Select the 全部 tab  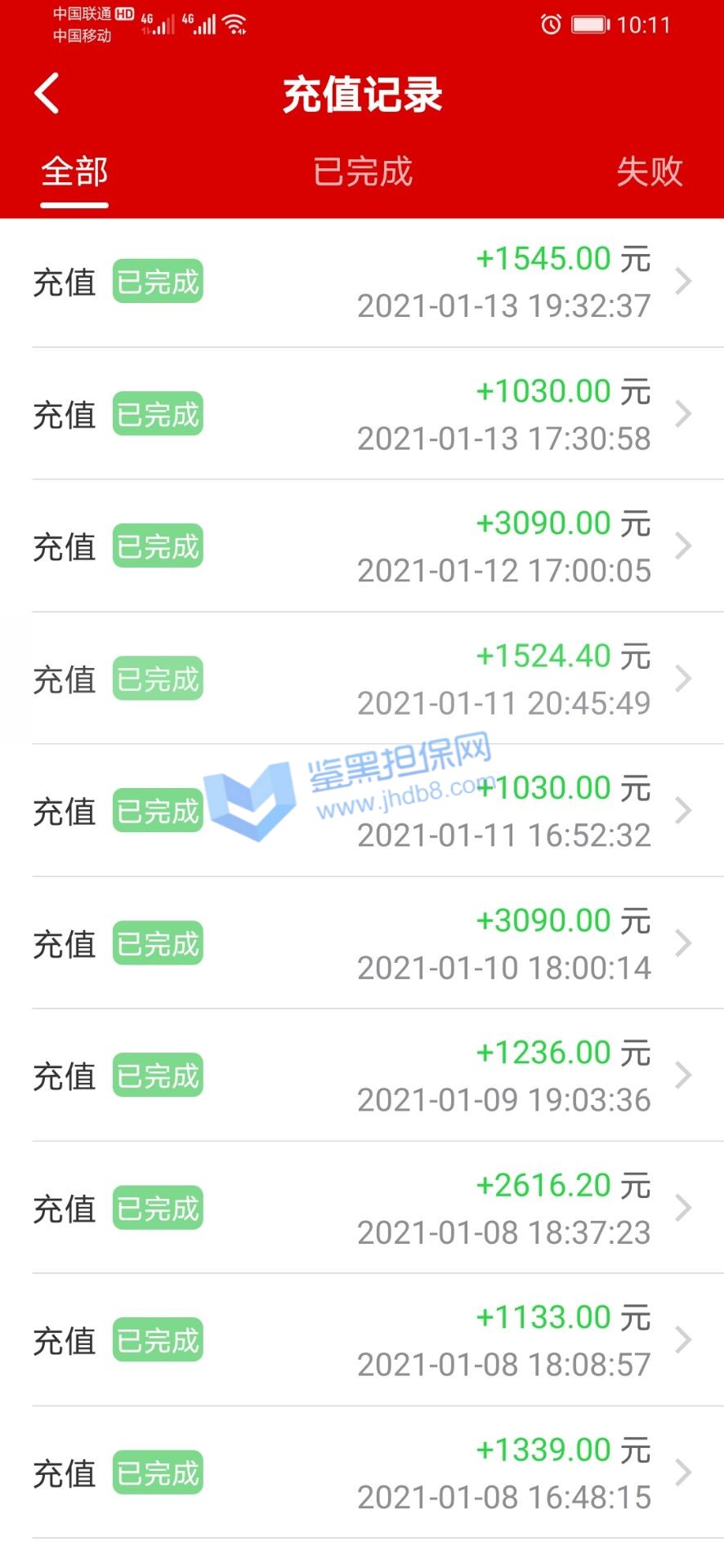click(x=74, y=172)
